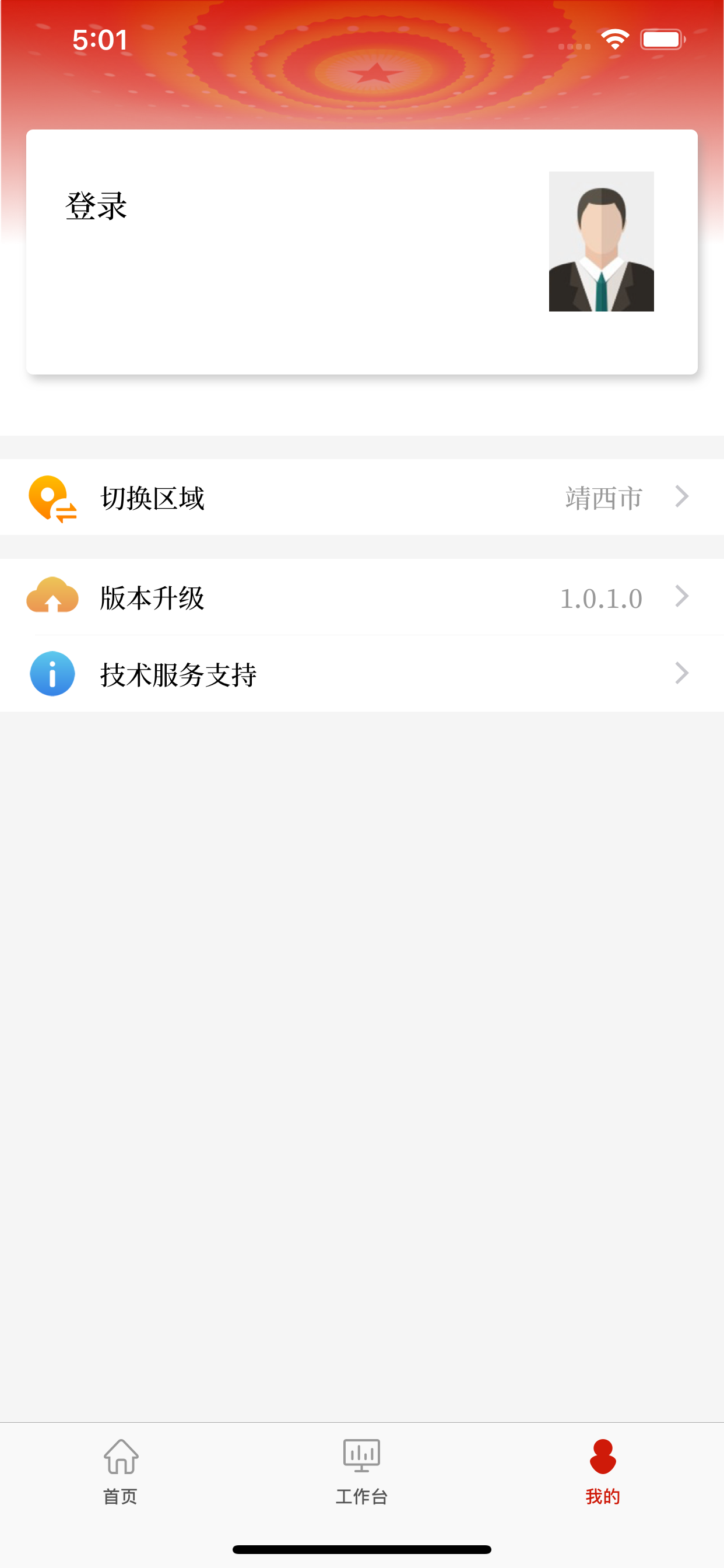Tap the red person icon above 我的
724x1568 pixels.
click(602, 1458)
